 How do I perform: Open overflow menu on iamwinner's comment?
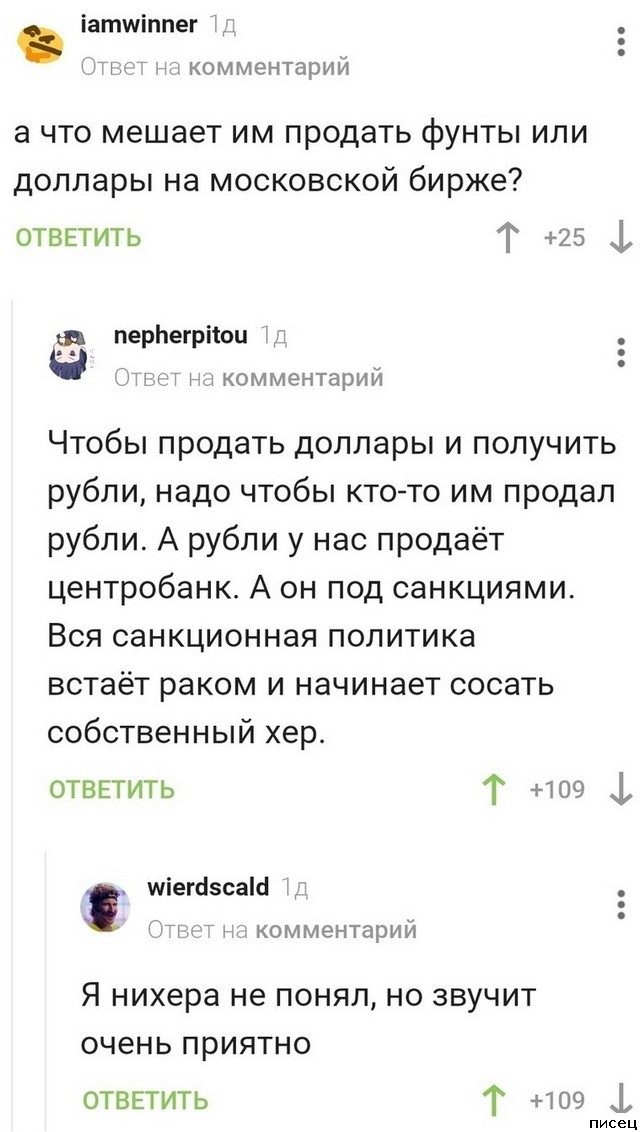(x=620, y=45)
